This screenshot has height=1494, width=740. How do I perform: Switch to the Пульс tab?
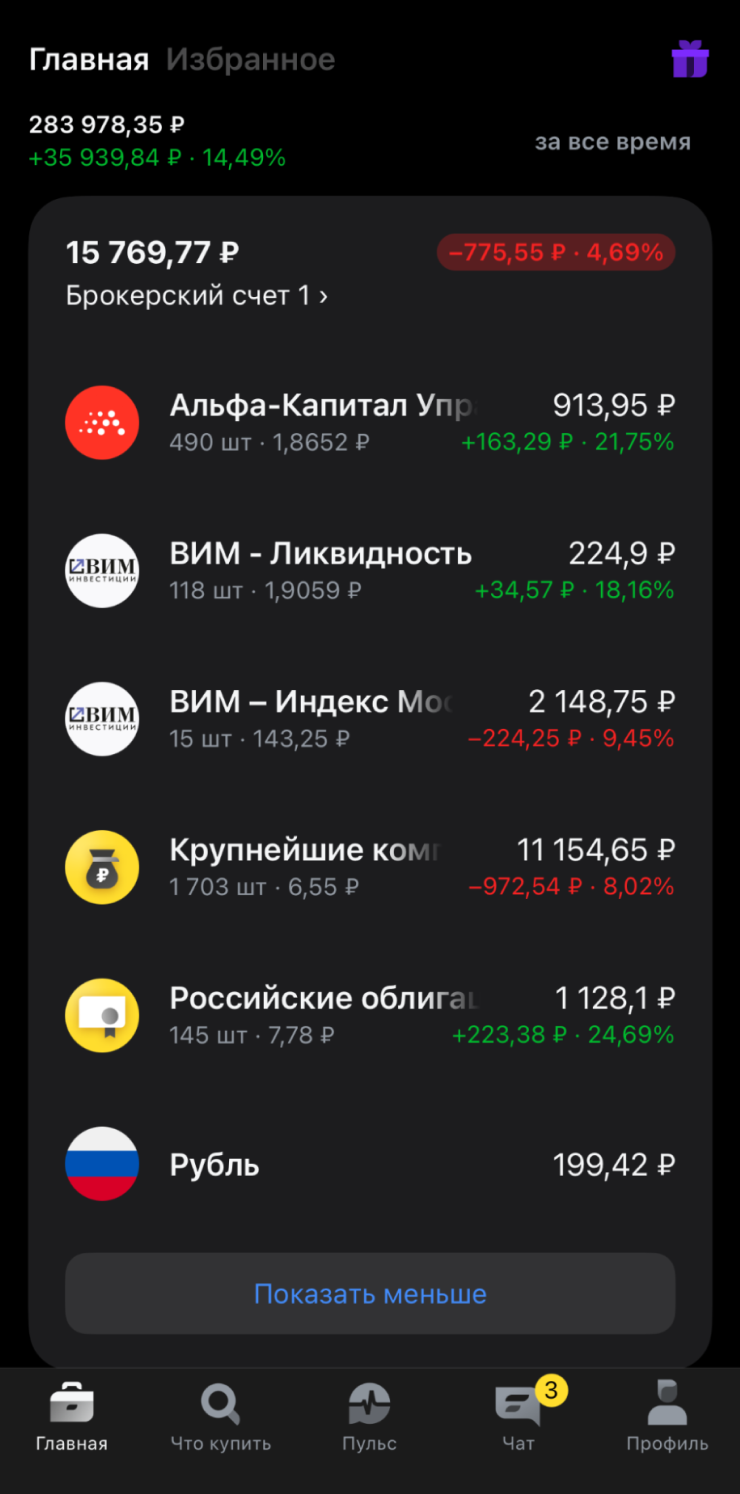(369, 1418)
